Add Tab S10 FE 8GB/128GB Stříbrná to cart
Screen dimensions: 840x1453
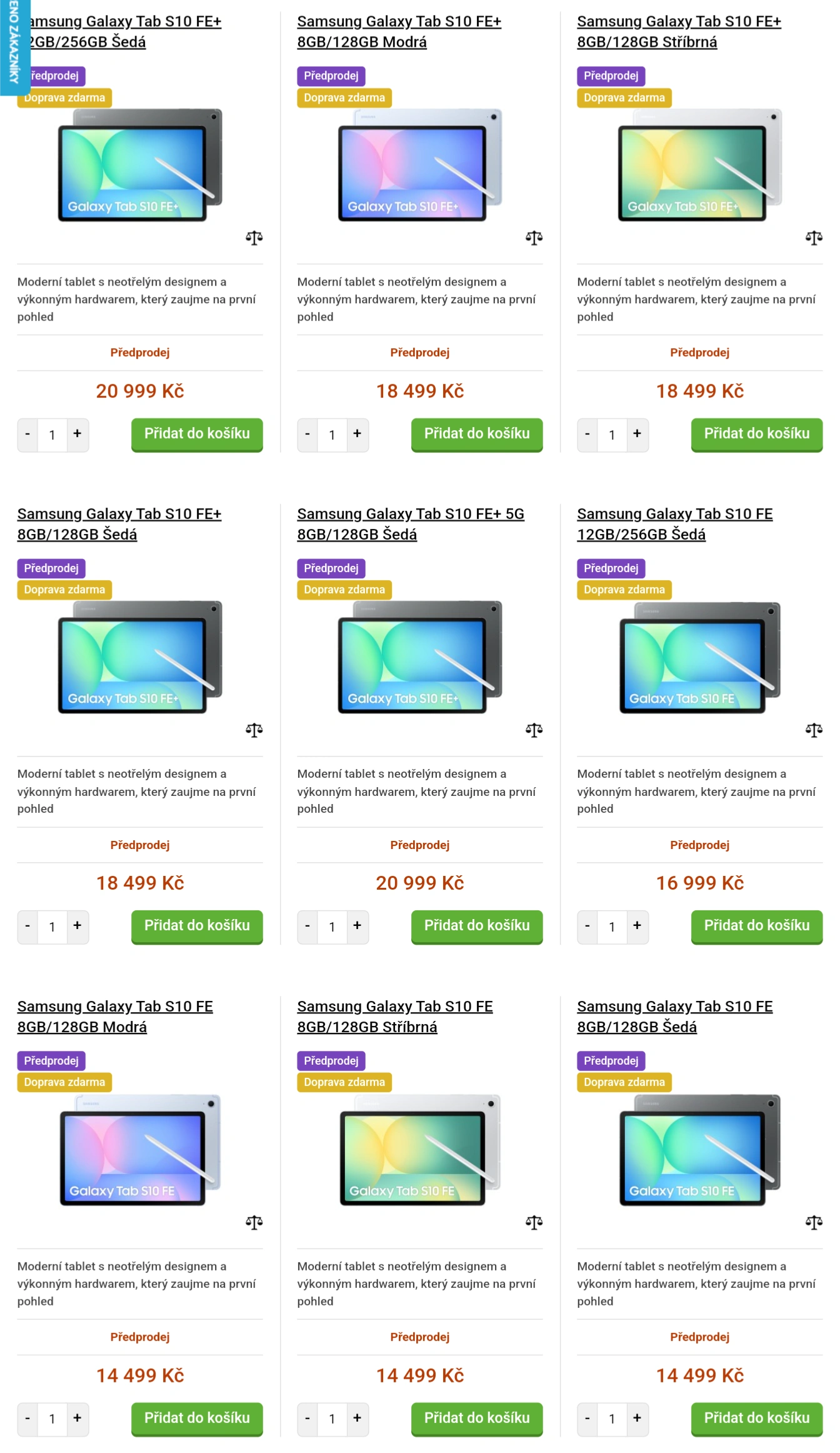tap(476, 1418)
